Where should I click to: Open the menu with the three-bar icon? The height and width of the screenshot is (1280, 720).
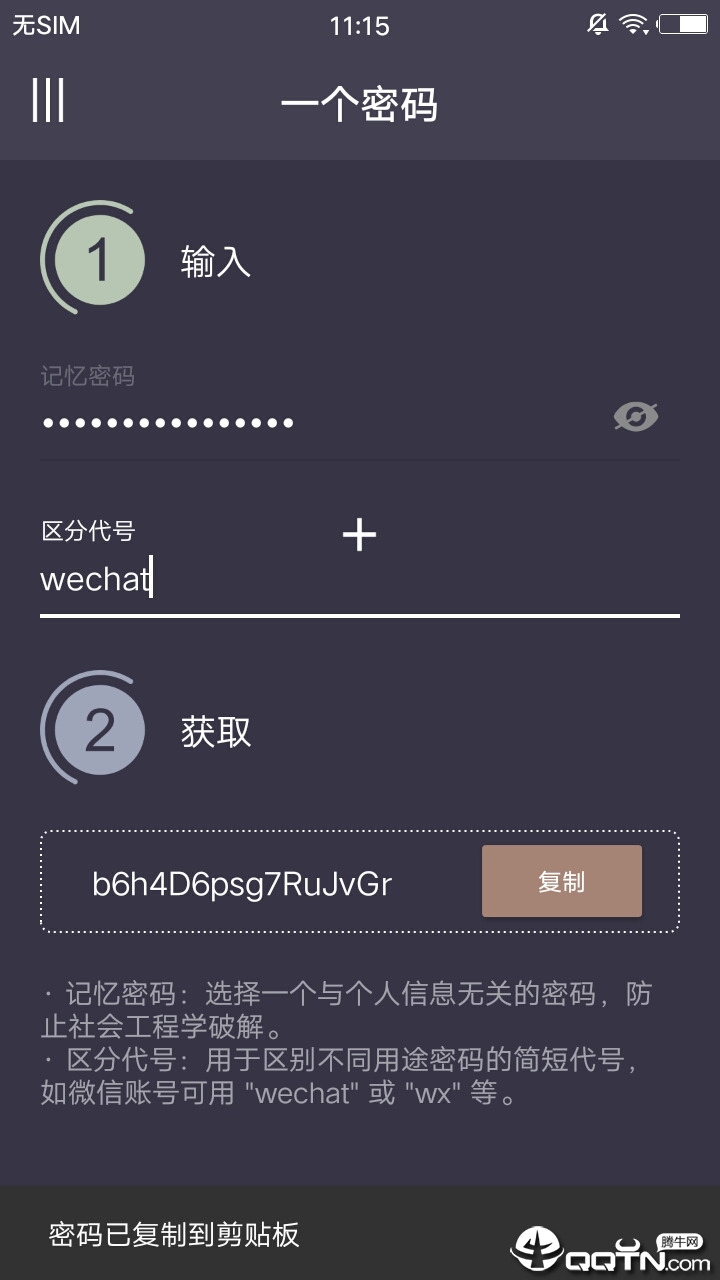coord(48,101)
